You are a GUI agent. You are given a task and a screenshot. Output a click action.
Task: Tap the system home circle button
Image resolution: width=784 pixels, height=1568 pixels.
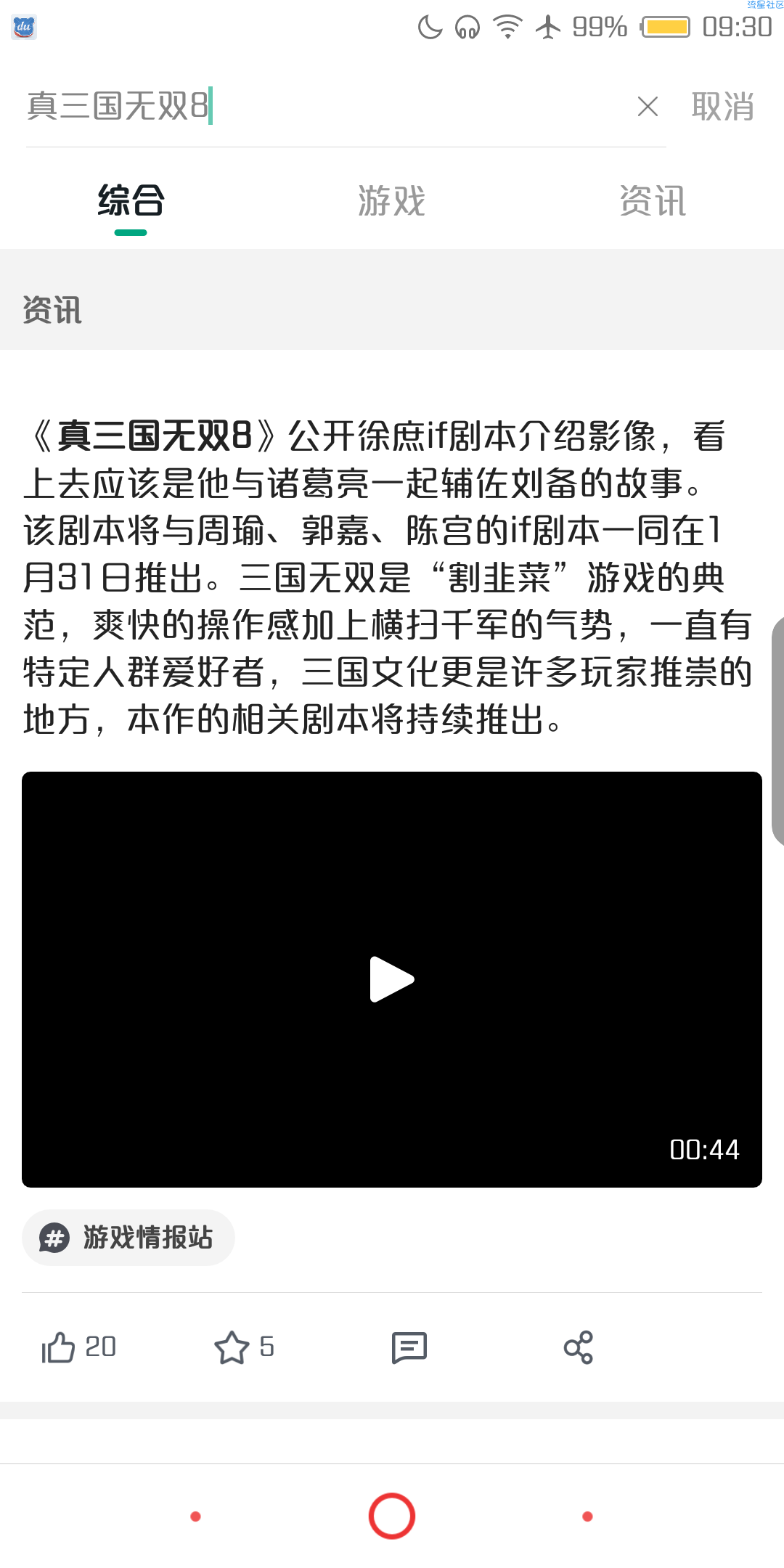coord(391,1516)
